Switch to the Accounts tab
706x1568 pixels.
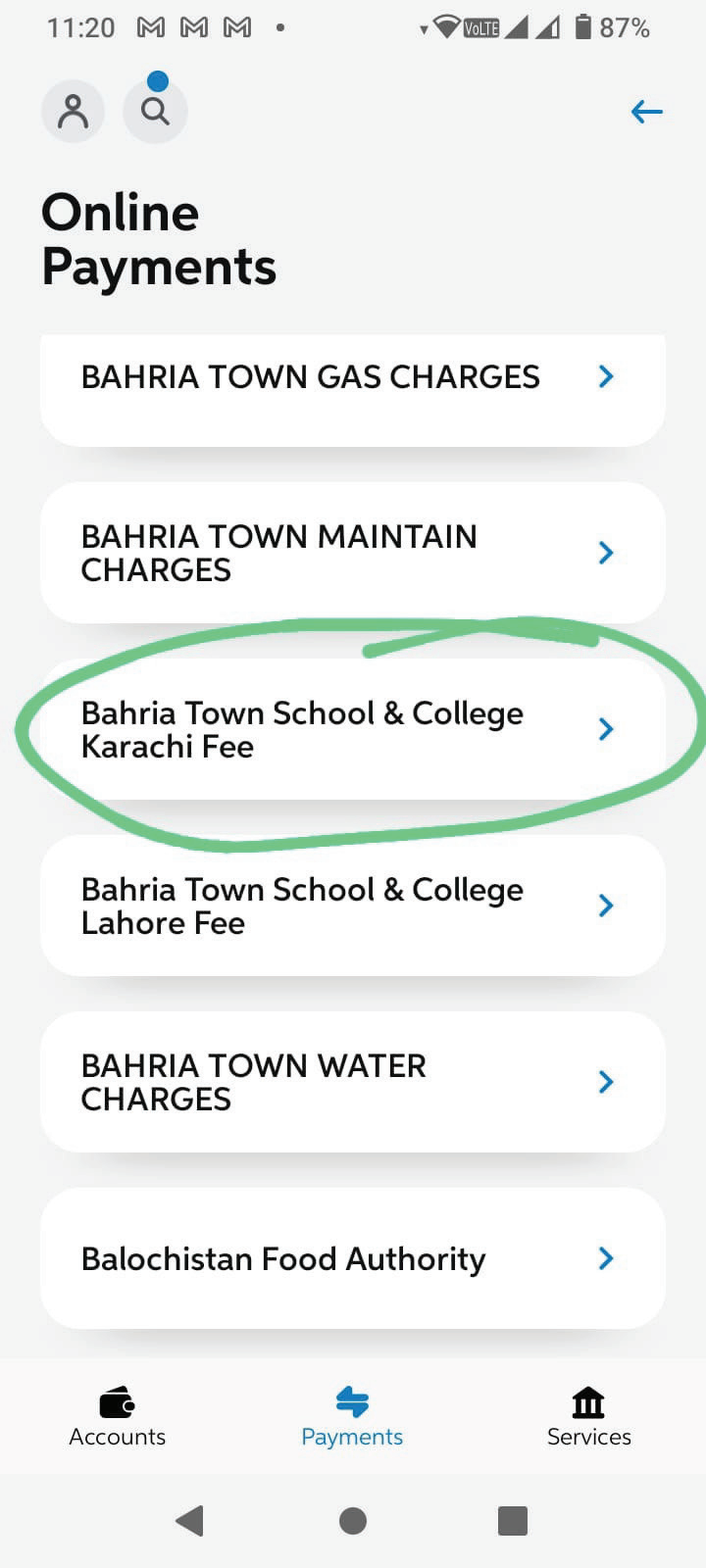coord(118,1417)
